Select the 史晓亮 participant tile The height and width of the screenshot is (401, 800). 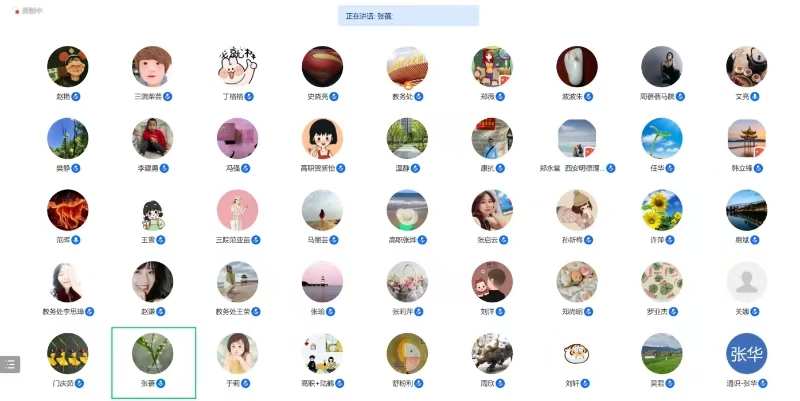(x=322, y=67)
